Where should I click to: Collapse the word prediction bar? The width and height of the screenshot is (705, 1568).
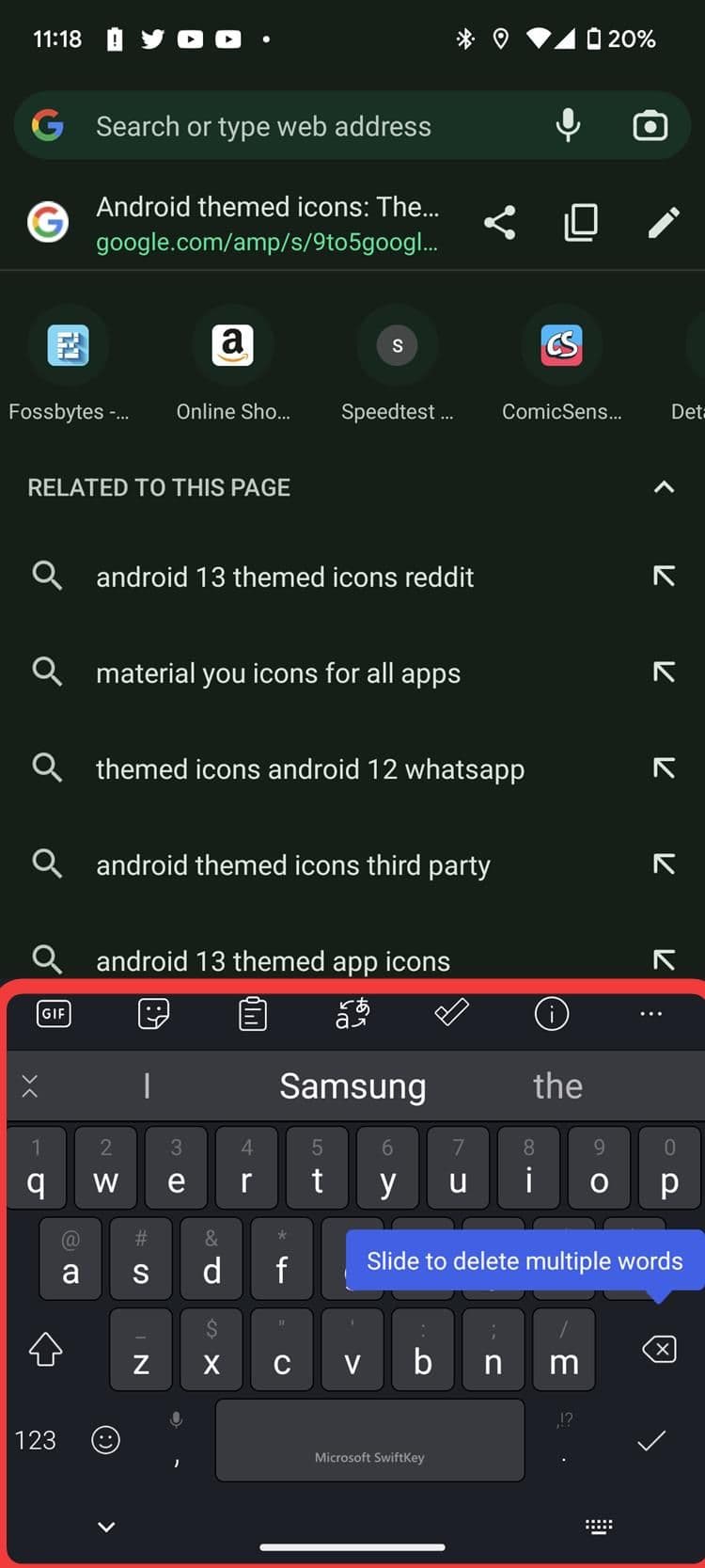click(x=29, y=1085)
